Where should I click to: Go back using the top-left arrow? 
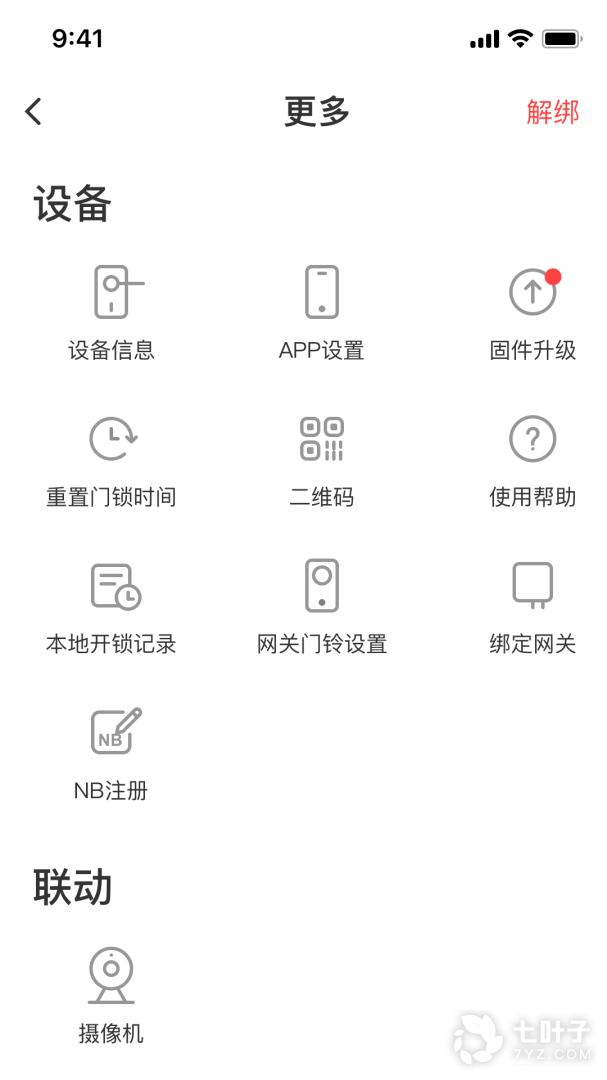[34, 111]
